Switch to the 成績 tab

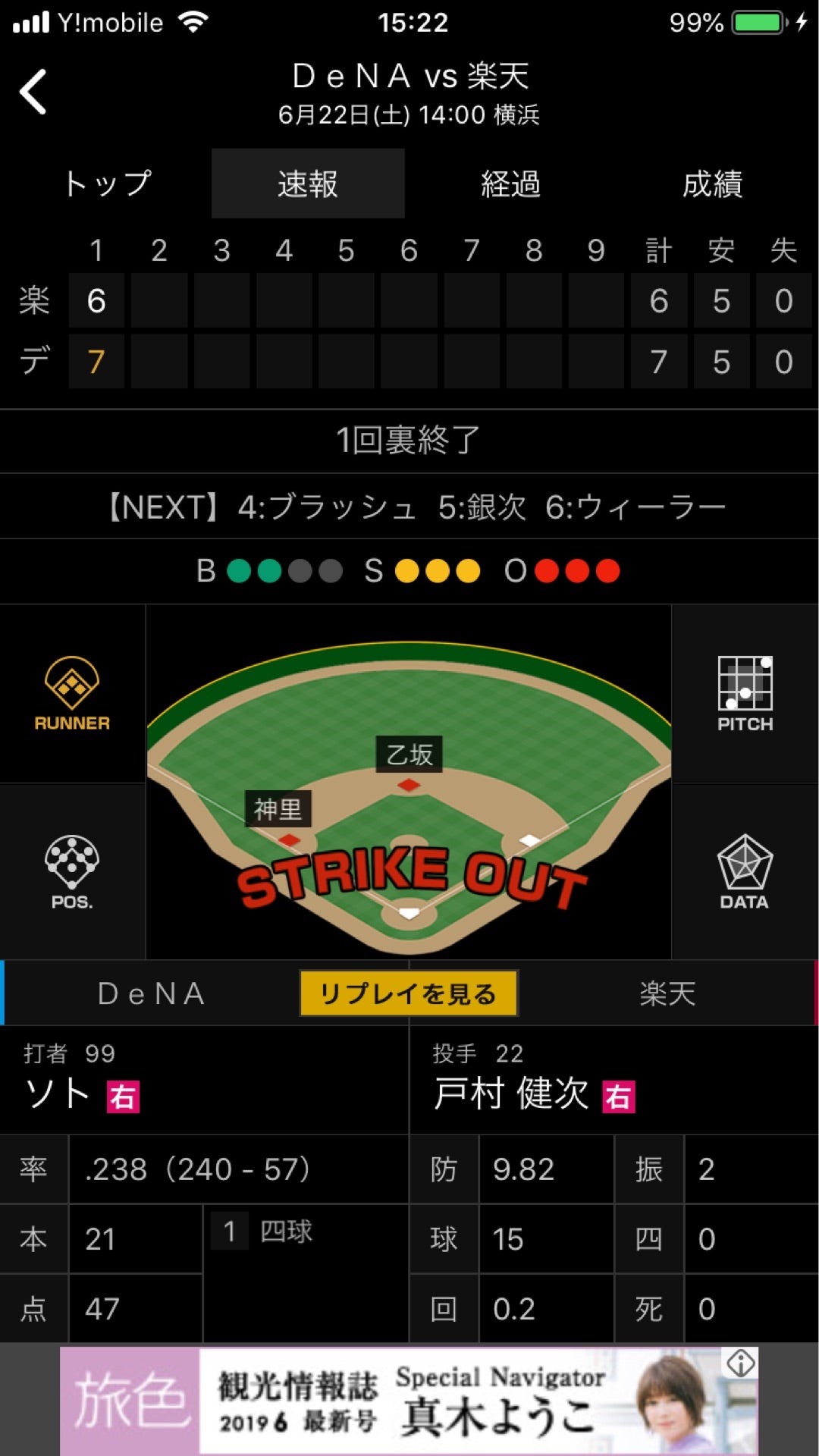712,184
